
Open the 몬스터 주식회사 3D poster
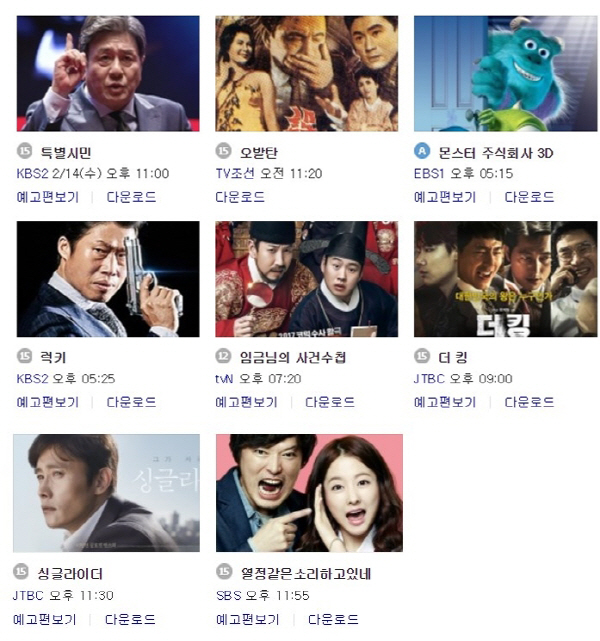[x=505, y=74]
